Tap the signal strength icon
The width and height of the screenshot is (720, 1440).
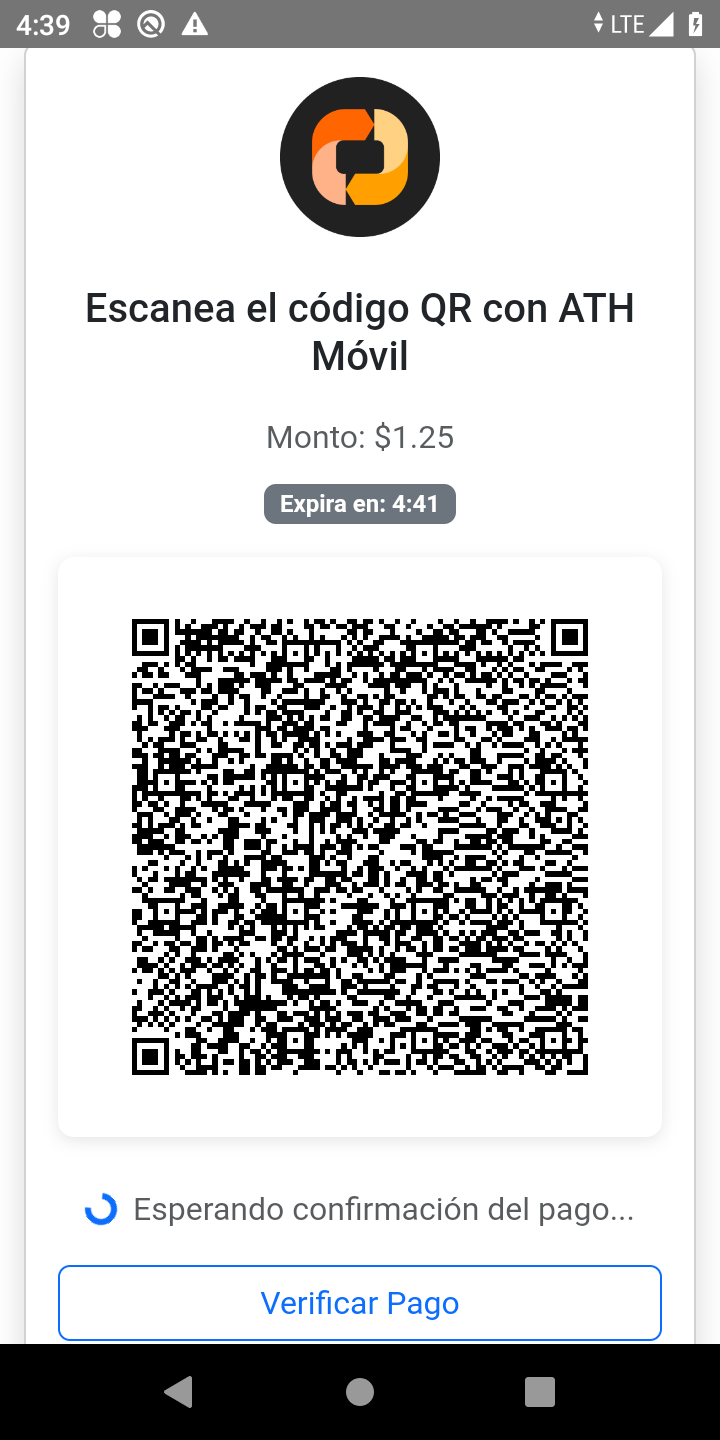pyautogui.click(x=663, y=24)
